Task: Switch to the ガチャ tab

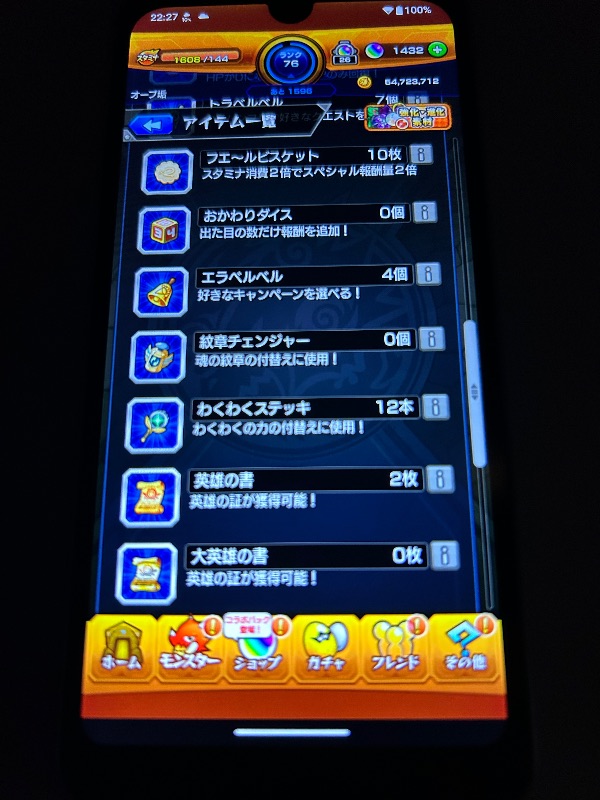Action: pyautogui.click(x=325, y=649)
